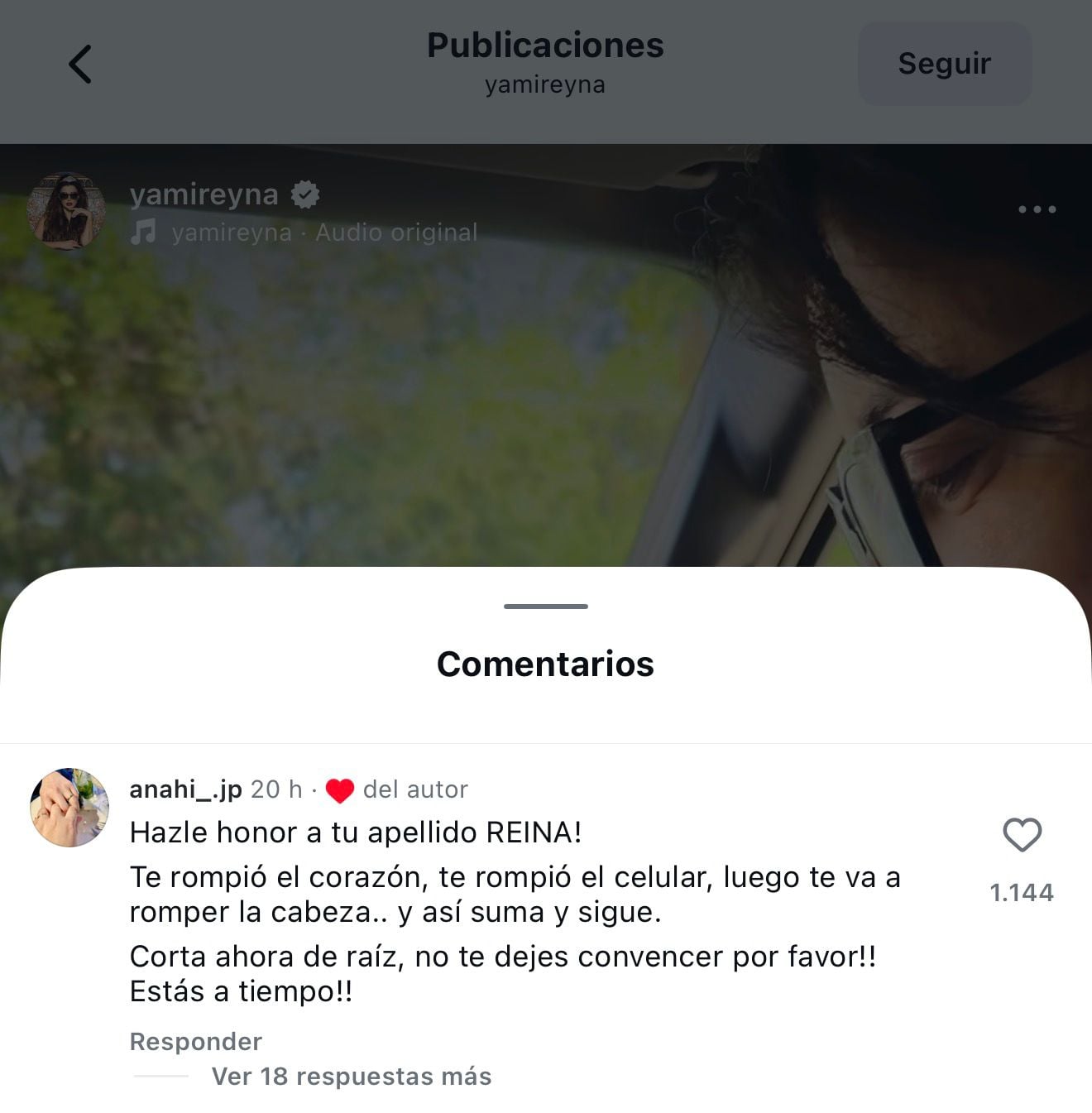The image size is (1092, 1113).
Task: Open yamireyna's original audio link
Action: (324, 233)
